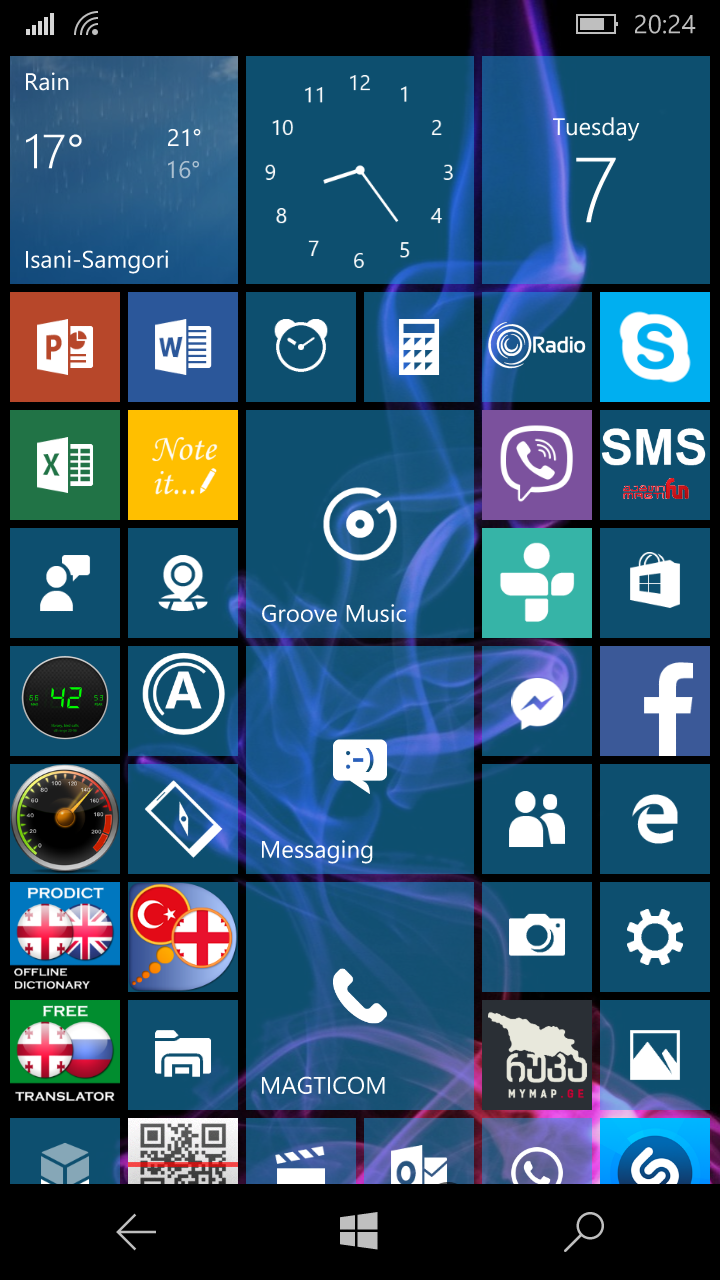Open the Calculator tile
720x1280 pixels.
coord(419,347)
